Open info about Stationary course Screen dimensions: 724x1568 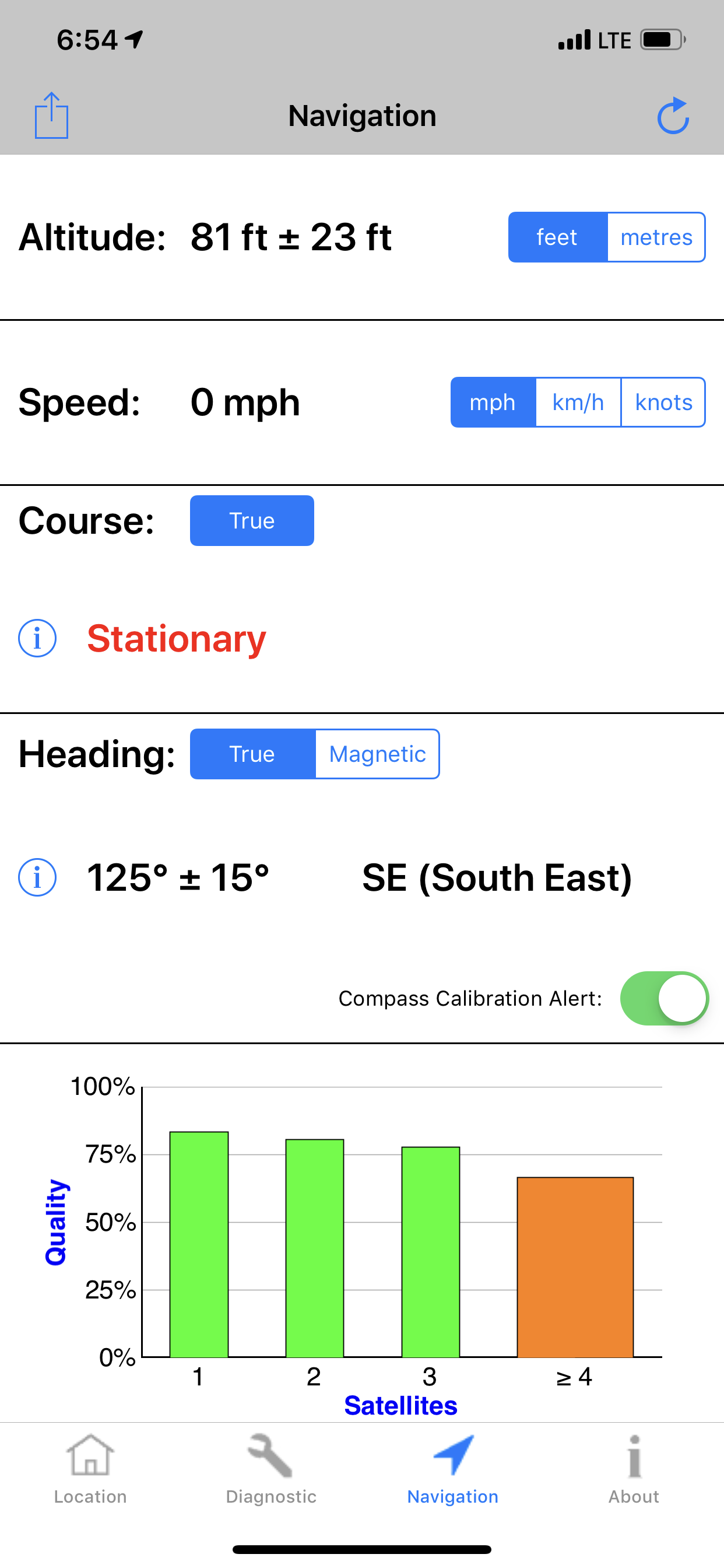coord(37,639)
